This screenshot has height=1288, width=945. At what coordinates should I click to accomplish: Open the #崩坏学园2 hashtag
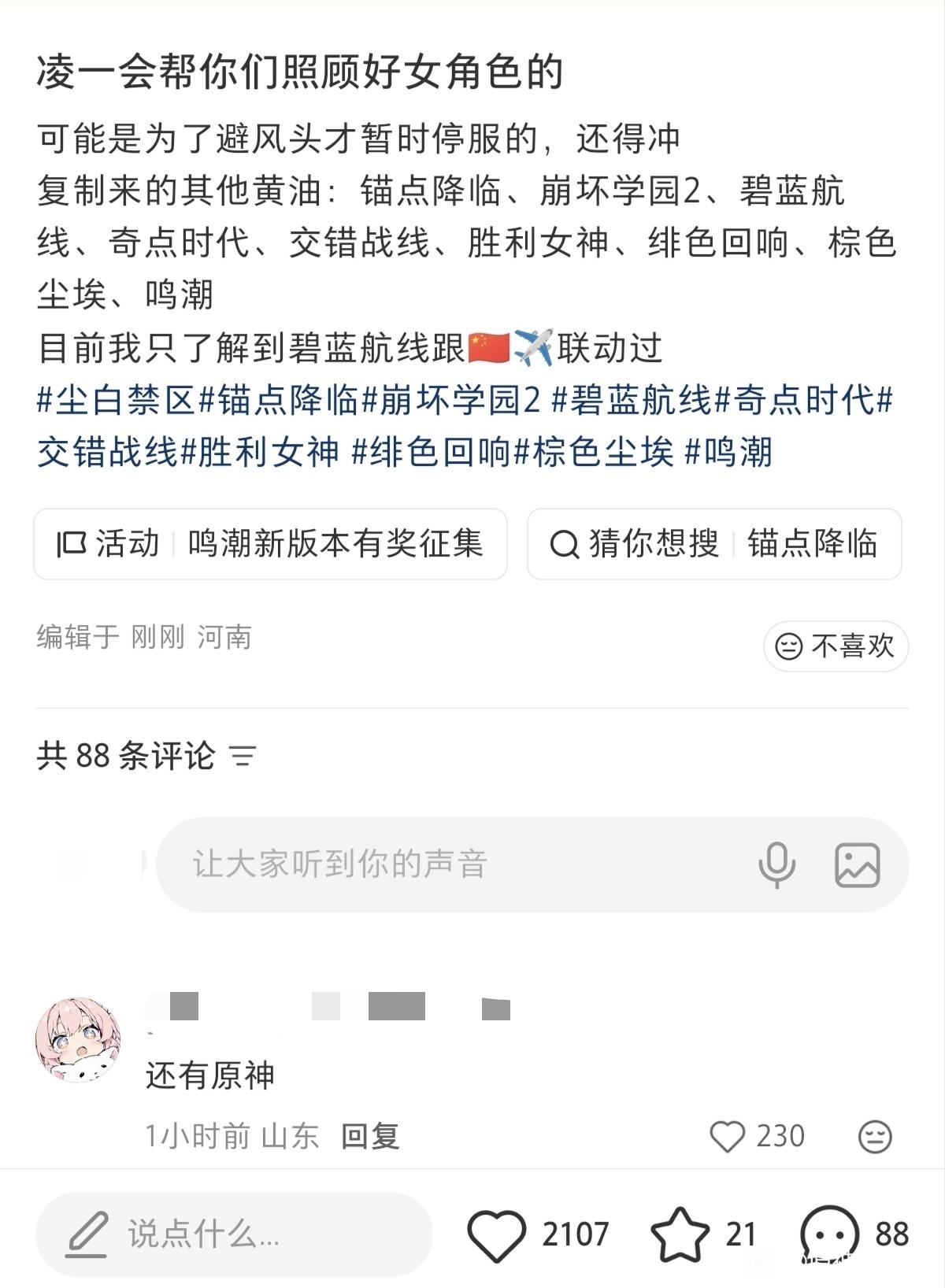[450, 401]
